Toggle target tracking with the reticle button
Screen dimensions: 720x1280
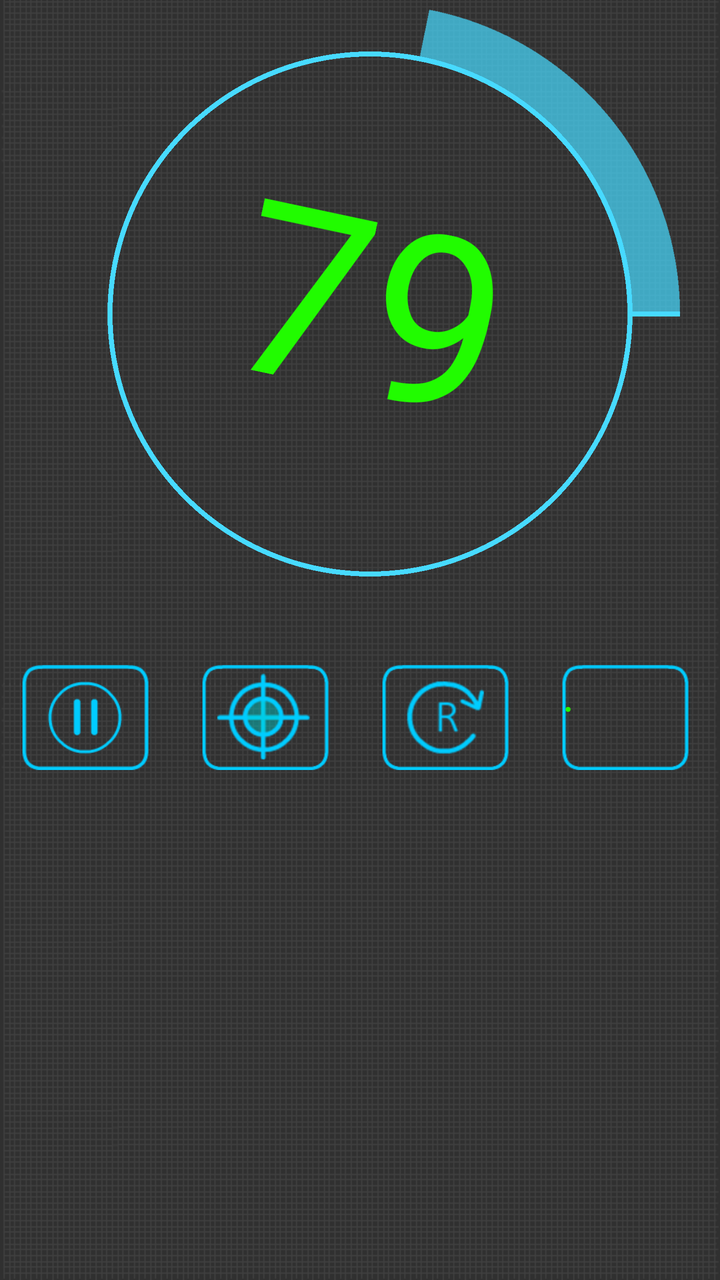tap(265, 718)
